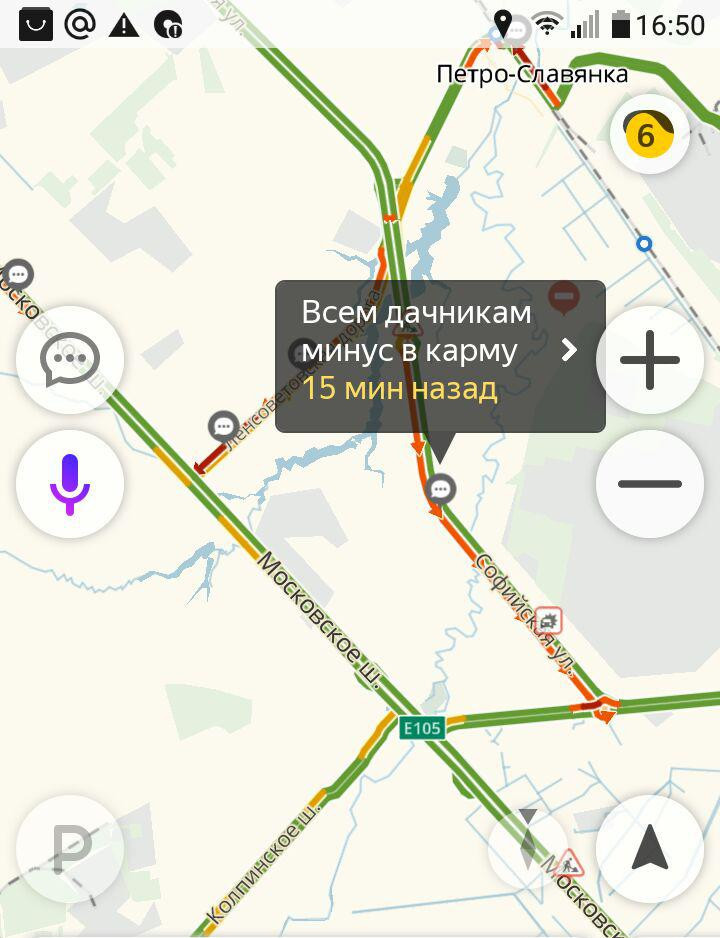
Task: Zoom out with the minus button
Action: (650, 484)
